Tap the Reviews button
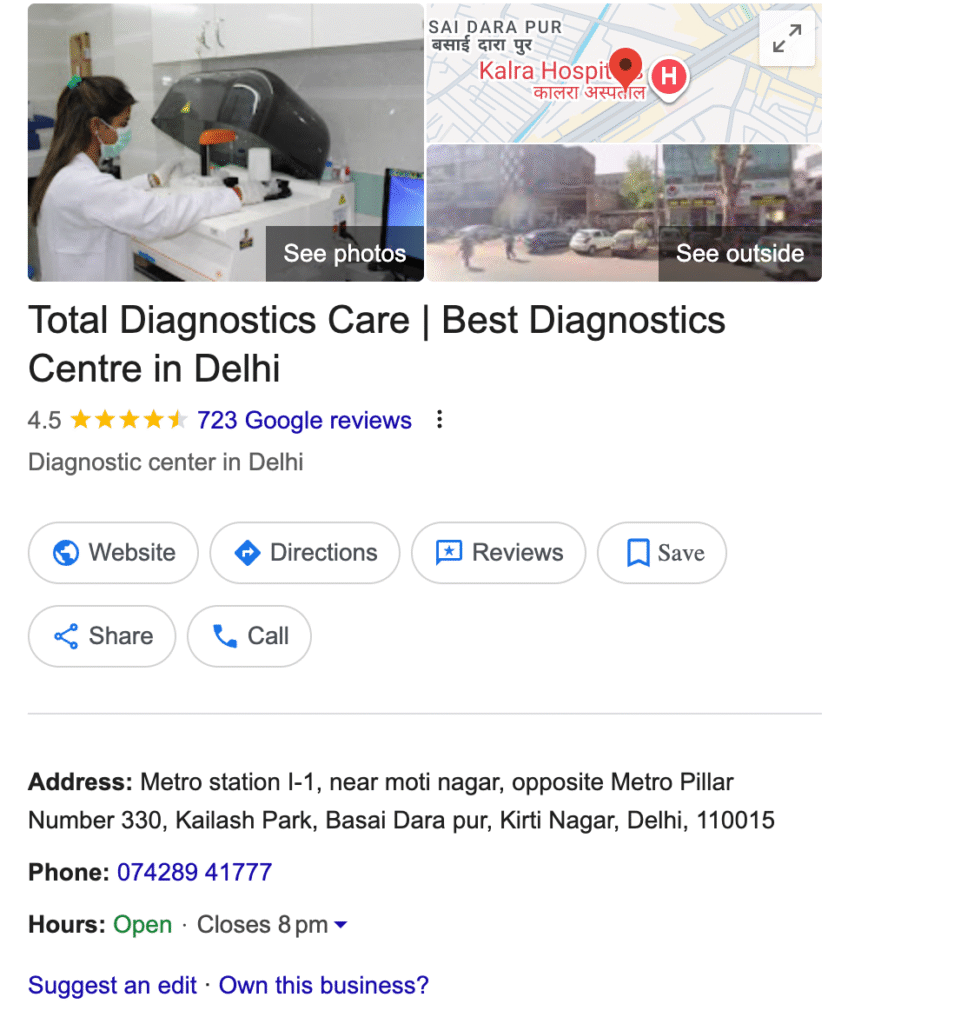Screen dimensions: 954x1024 point(498,553)
